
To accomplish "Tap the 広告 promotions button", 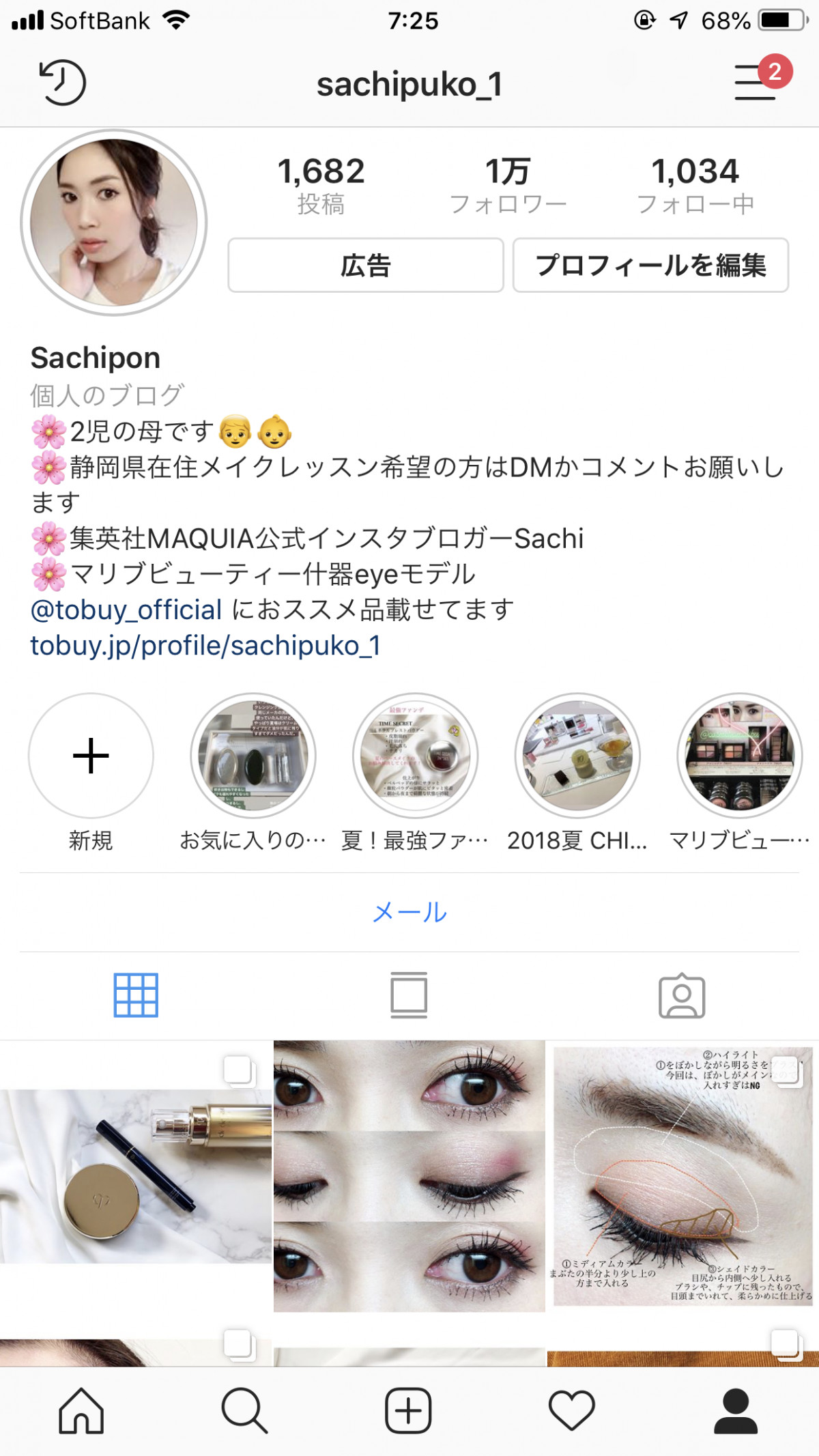I will tap(366, 266).
